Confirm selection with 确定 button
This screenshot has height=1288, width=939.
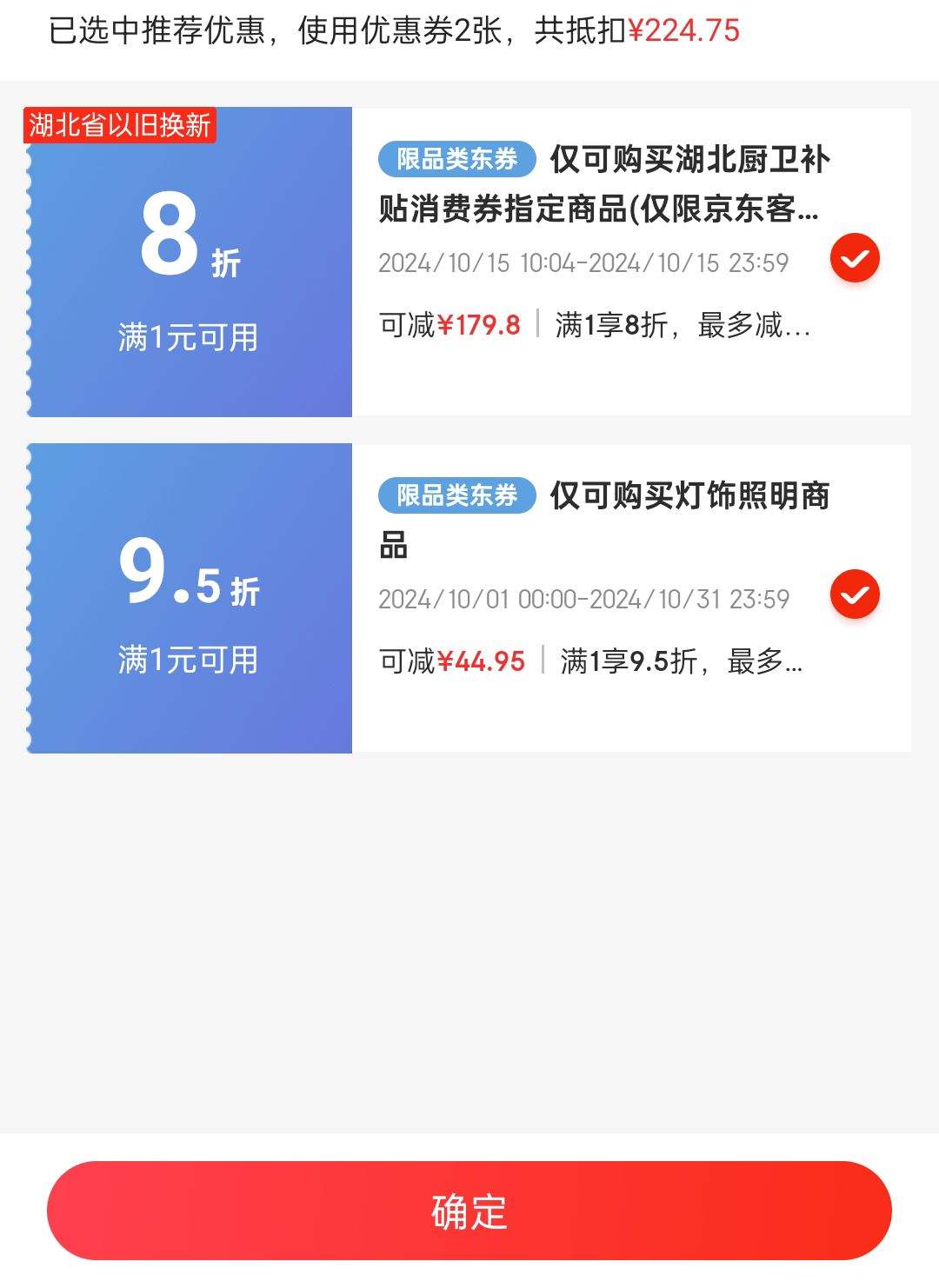(469, 1211)
